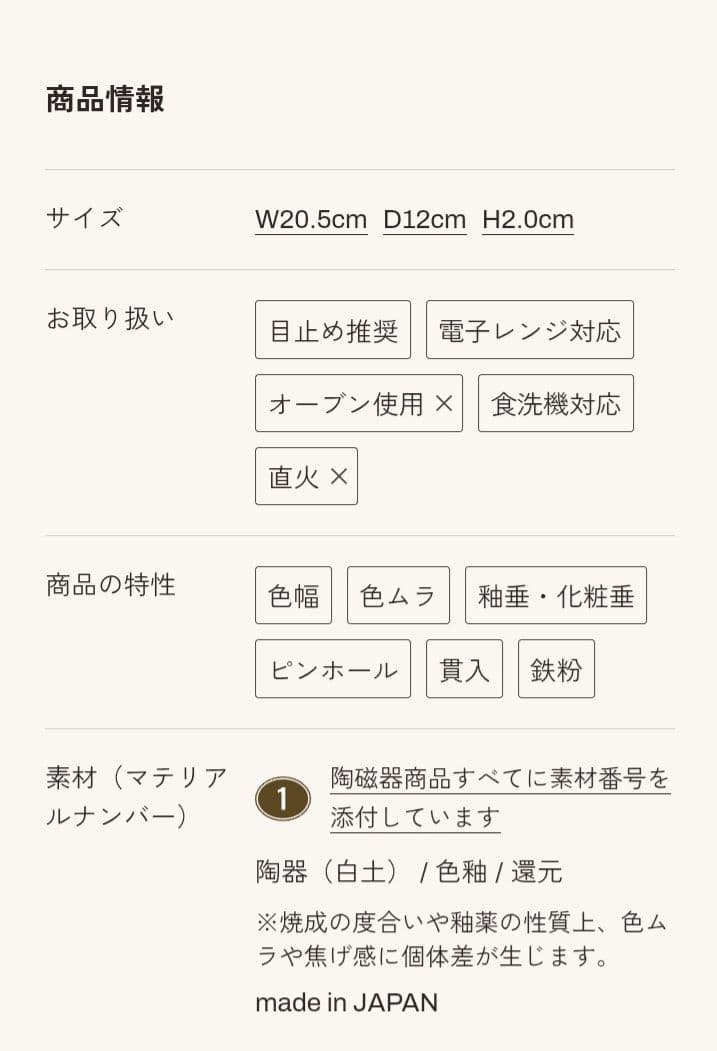
Task: Open the 鉄粉 chip
Action: click(556, 669)
